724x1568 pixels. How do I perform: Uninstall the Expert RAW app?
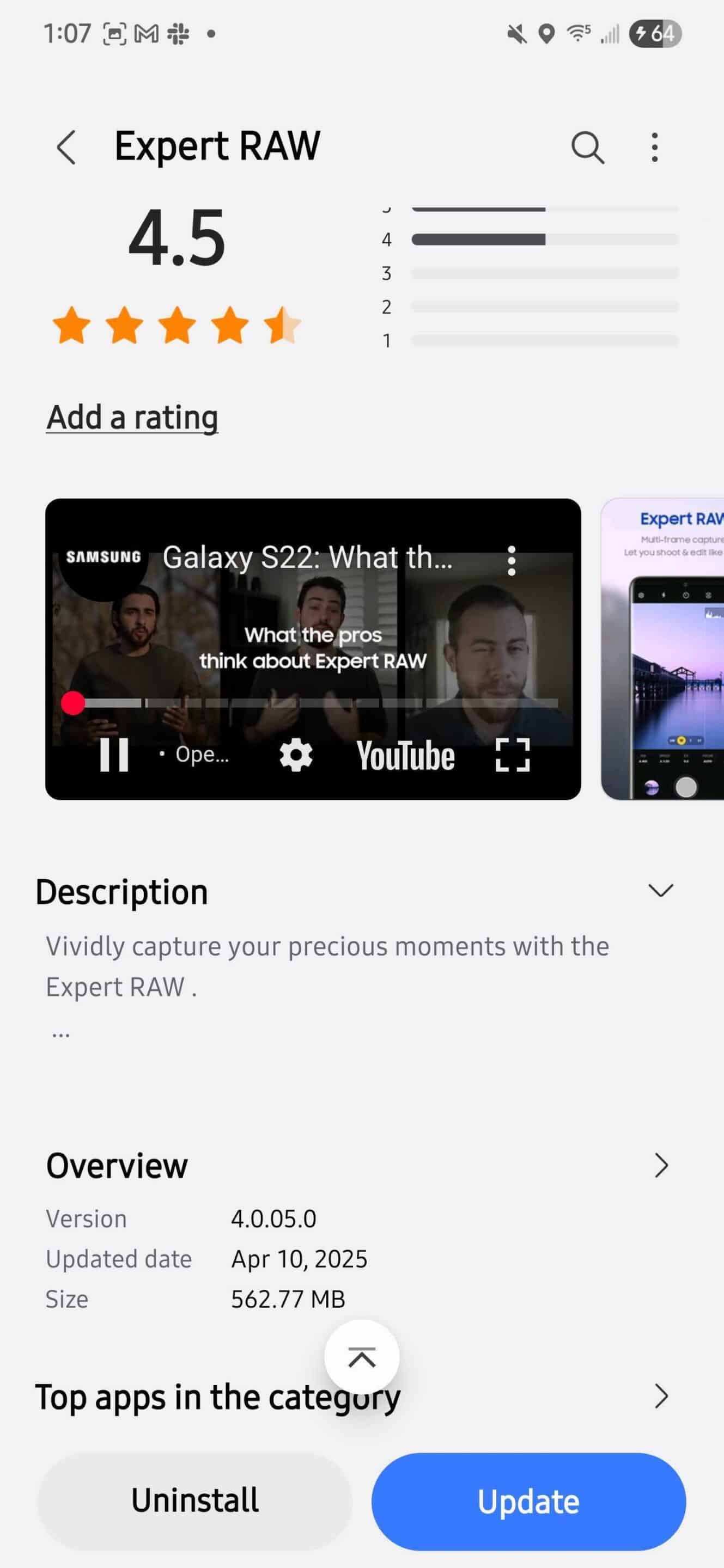pos(195,1500)
